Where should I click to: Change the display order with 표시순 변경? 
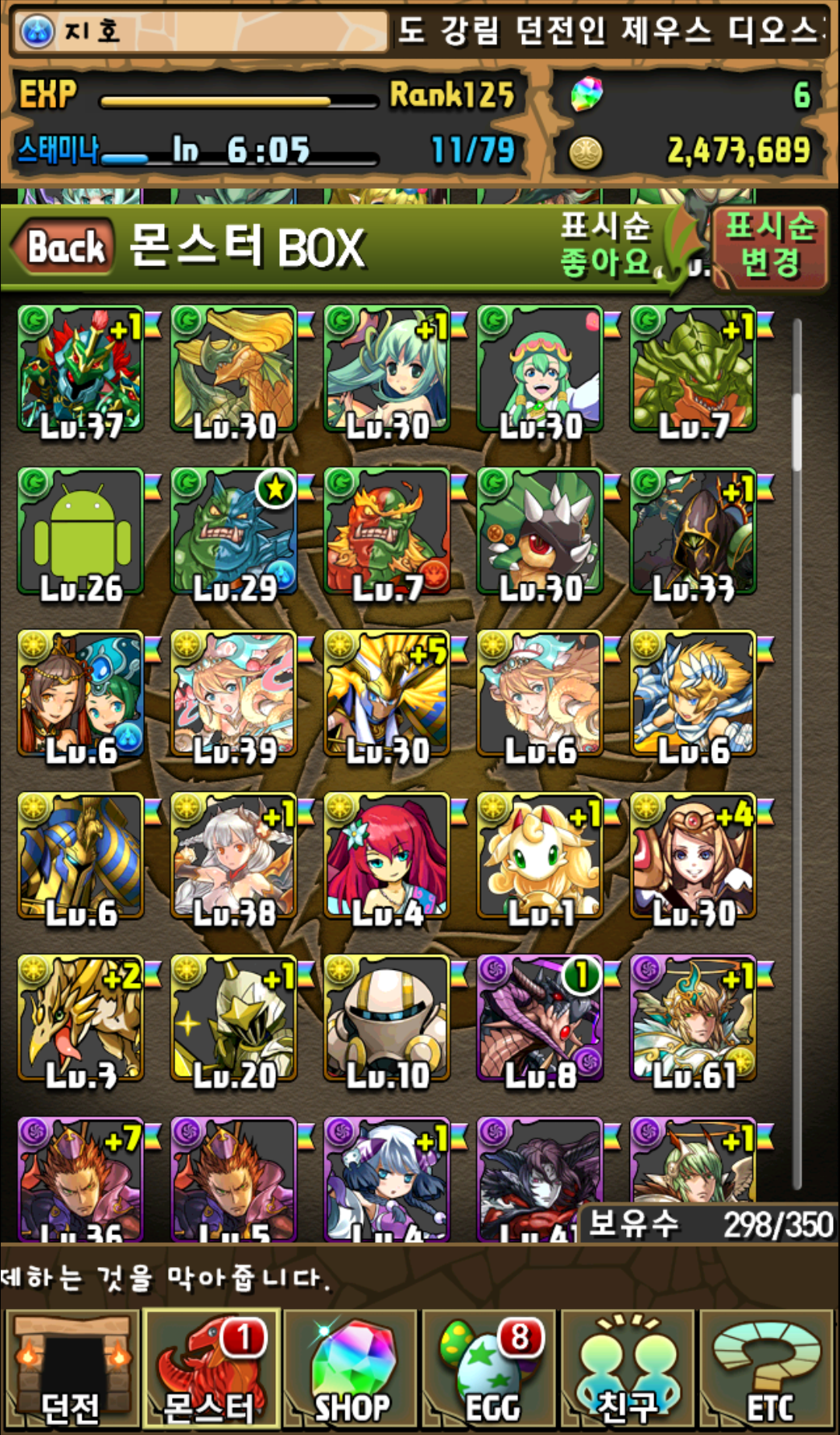coord(769,246)
